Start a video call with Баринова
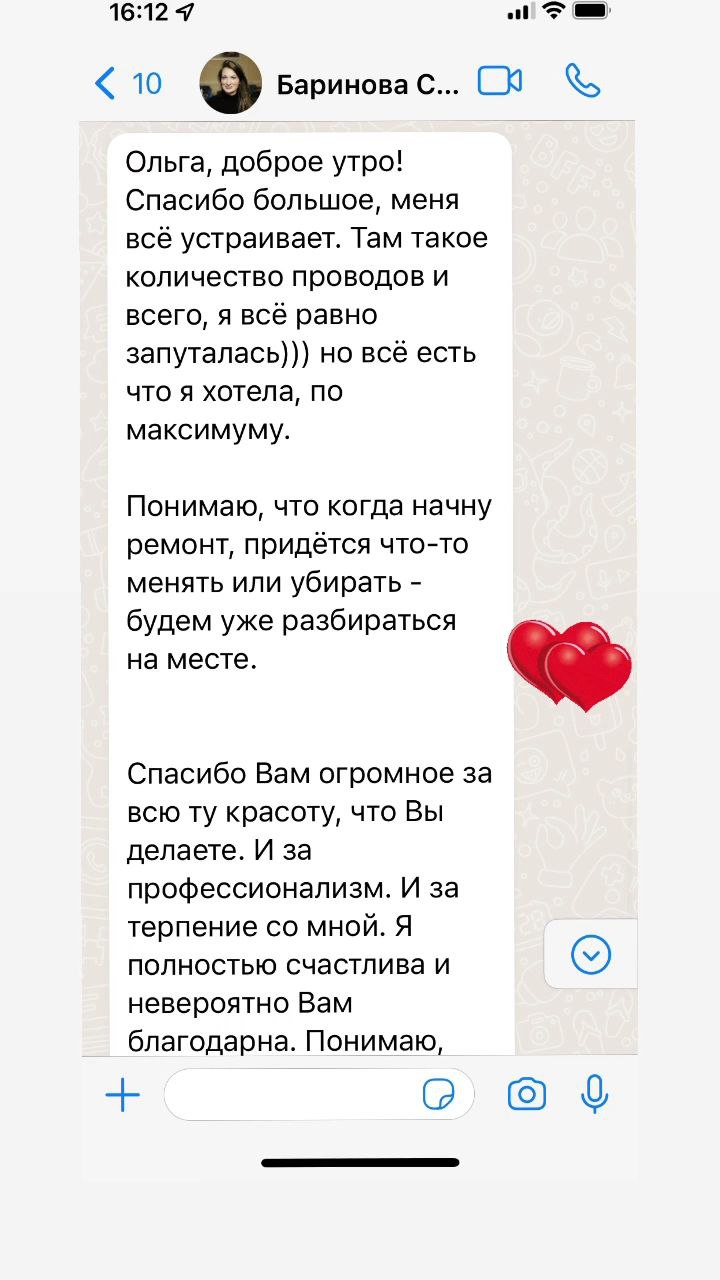720x1280 pixels. click(500, 81)
